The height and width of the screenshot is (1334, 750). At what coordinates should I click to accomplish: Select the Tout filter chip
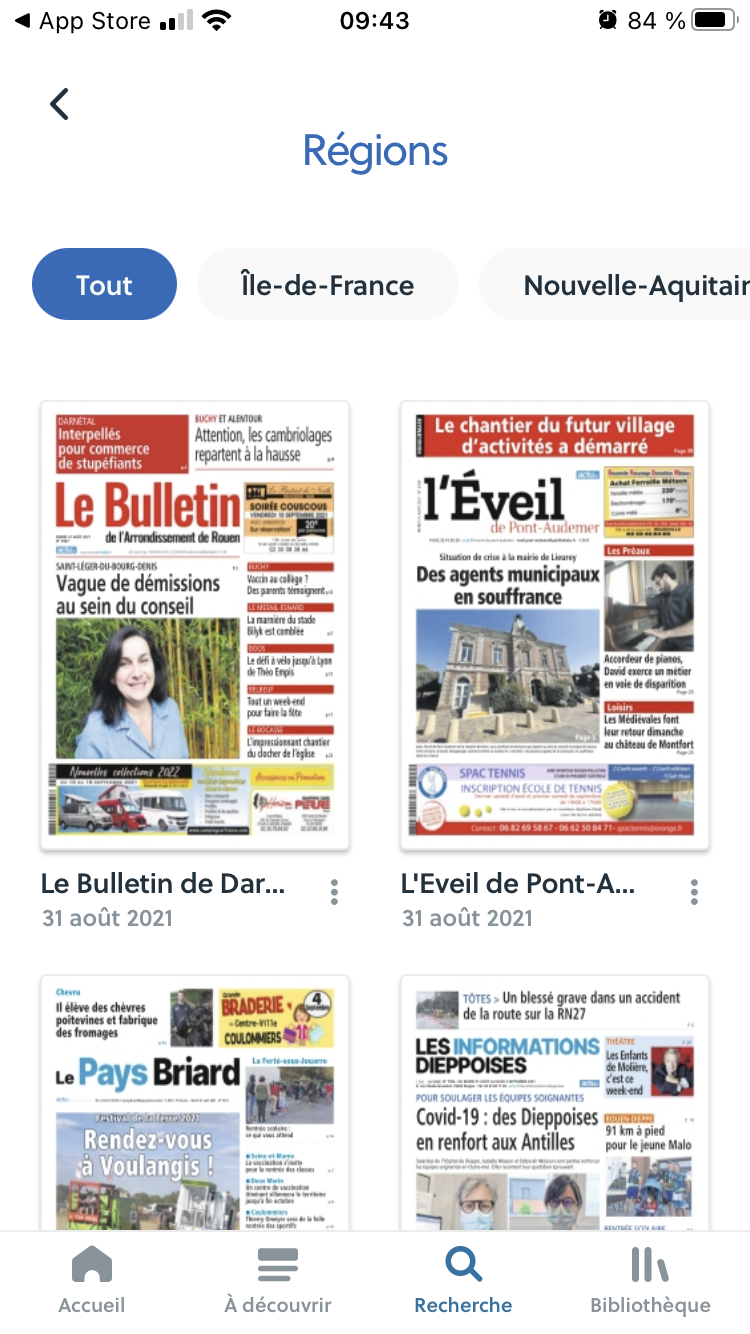[x=104, y=285]
